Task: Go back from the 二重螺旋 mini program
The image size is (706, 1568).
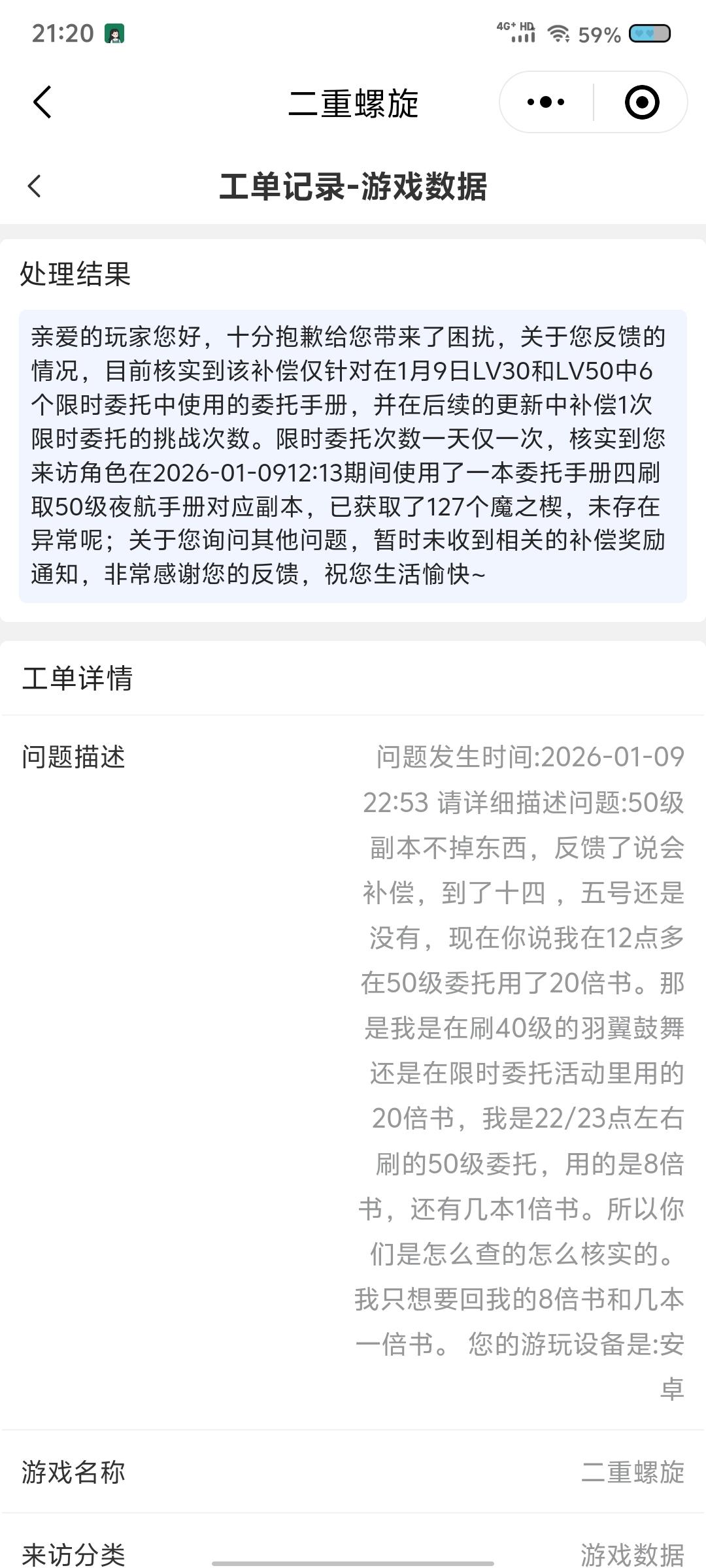Action: click(42, 103)
